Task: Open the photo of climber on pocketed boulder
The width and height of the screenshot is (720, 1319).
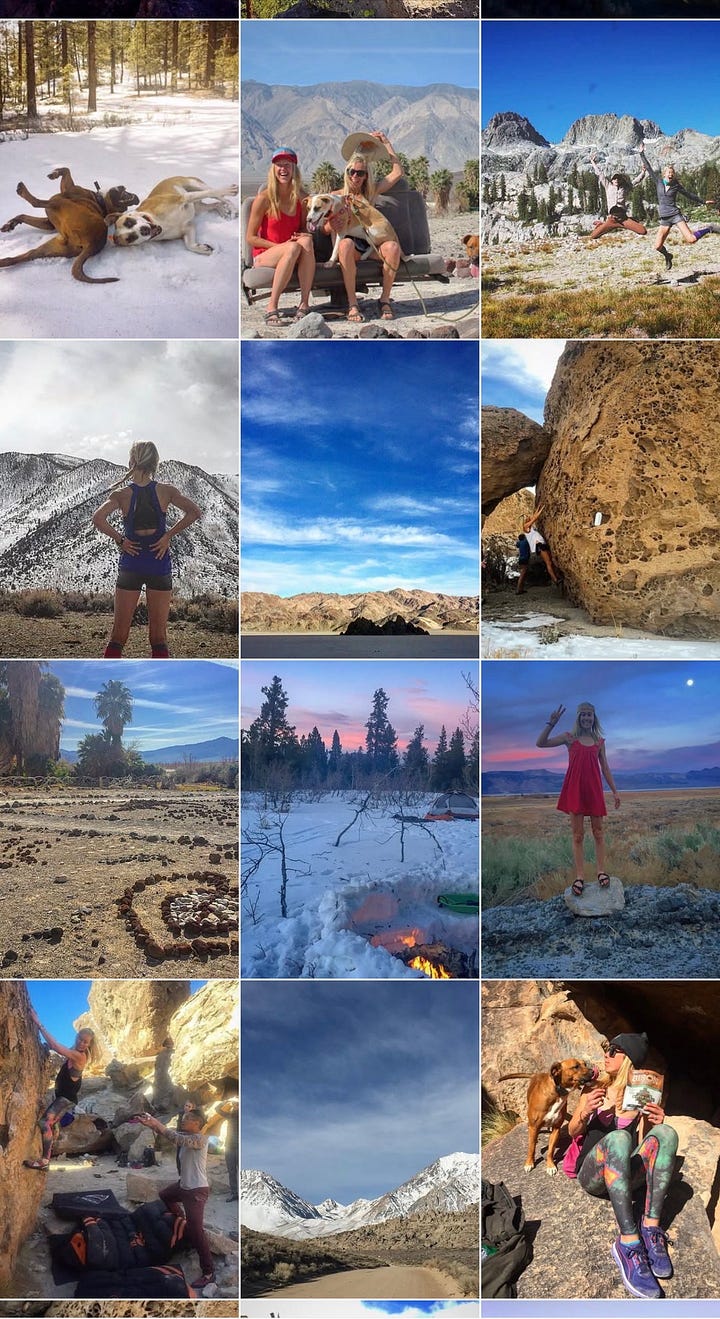Action: 600,499
